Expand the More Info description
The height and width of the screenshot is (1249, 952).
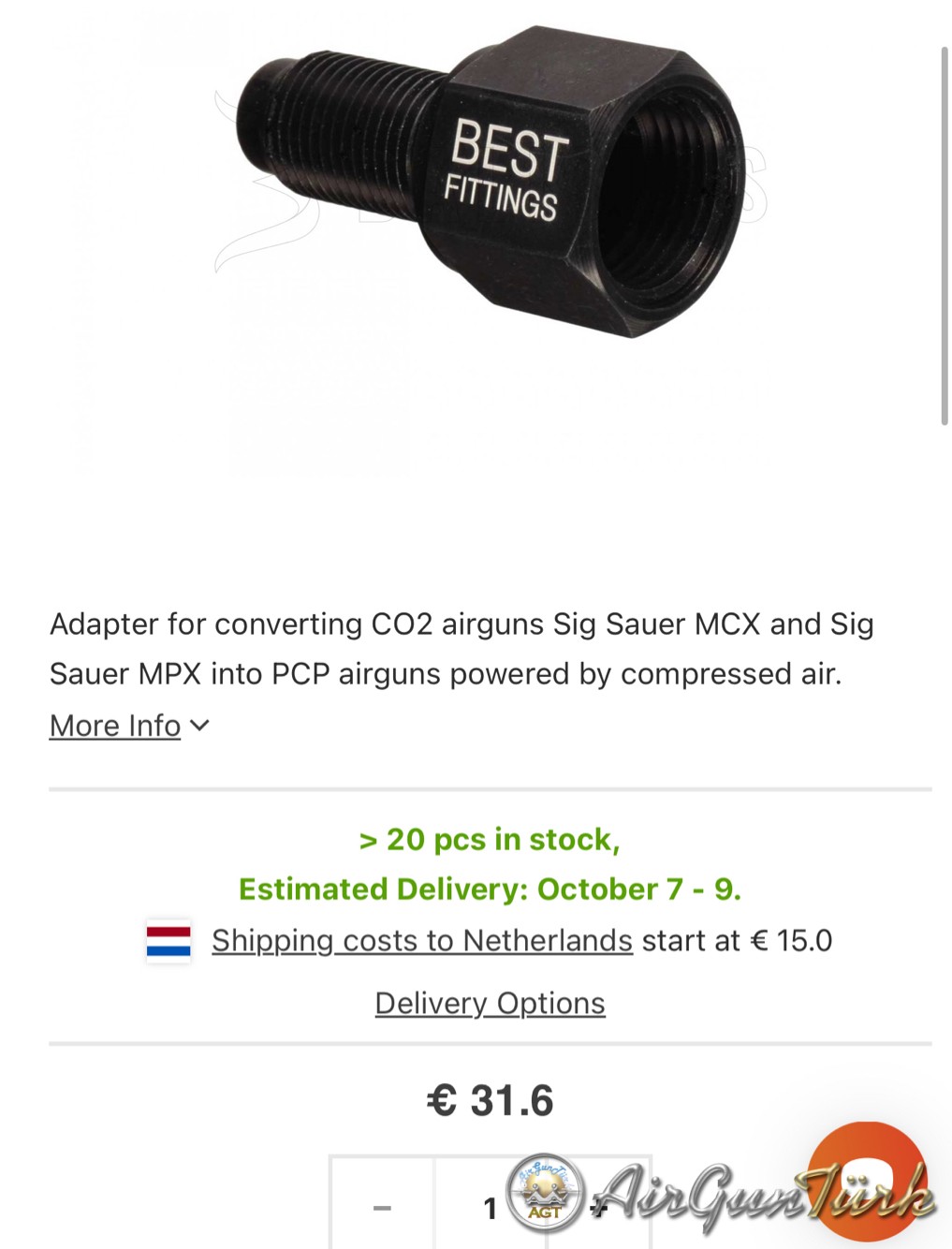point(128,726)
